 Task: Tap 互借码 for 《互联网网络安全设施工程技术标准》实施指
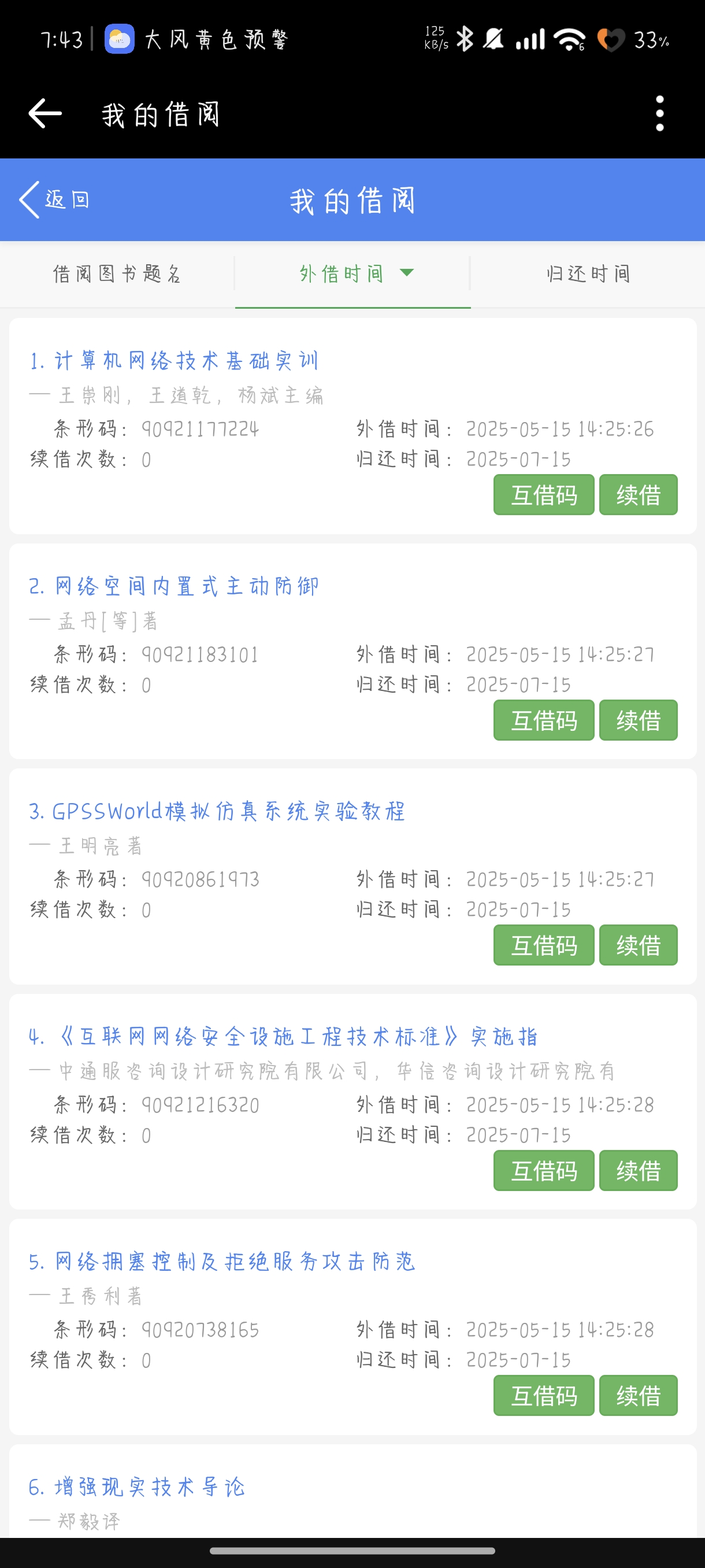click(x=543, y=1171)
